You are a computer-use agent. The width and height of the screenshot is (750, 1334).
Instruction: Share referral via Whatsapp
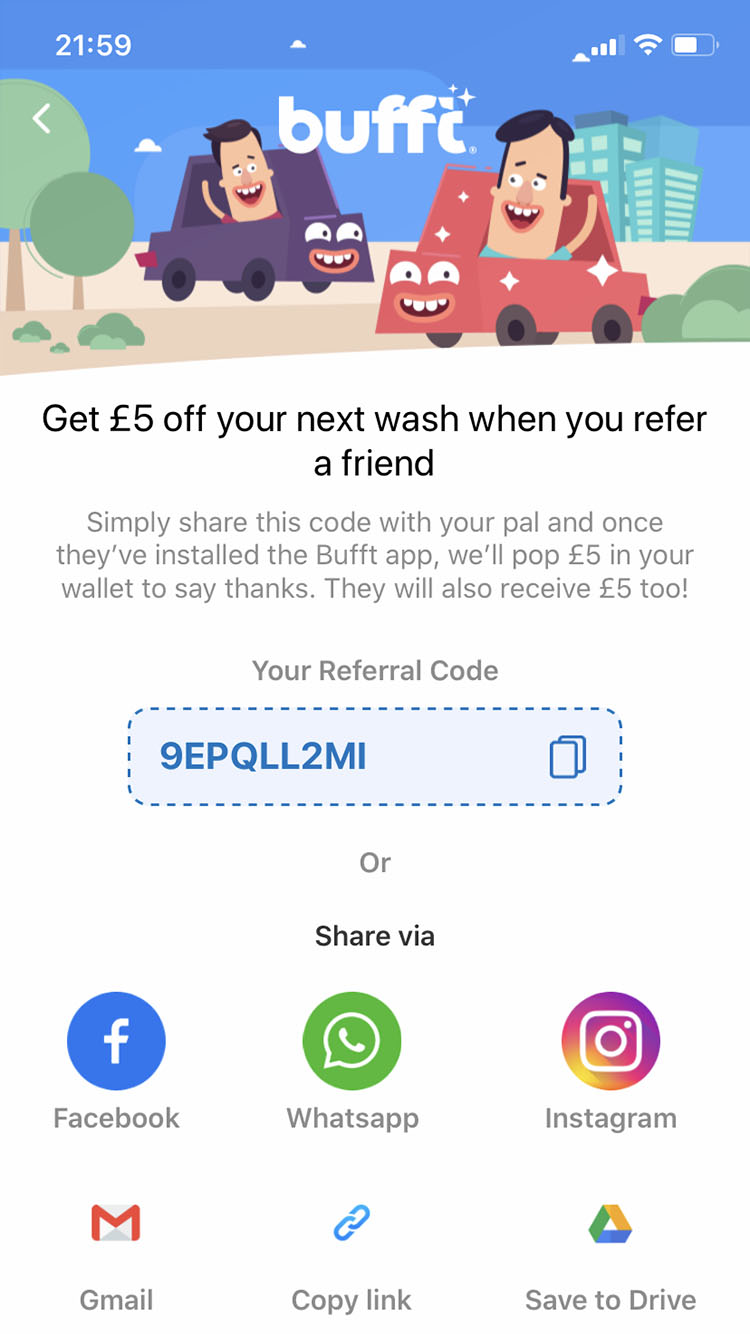[x=352, y=1041]
